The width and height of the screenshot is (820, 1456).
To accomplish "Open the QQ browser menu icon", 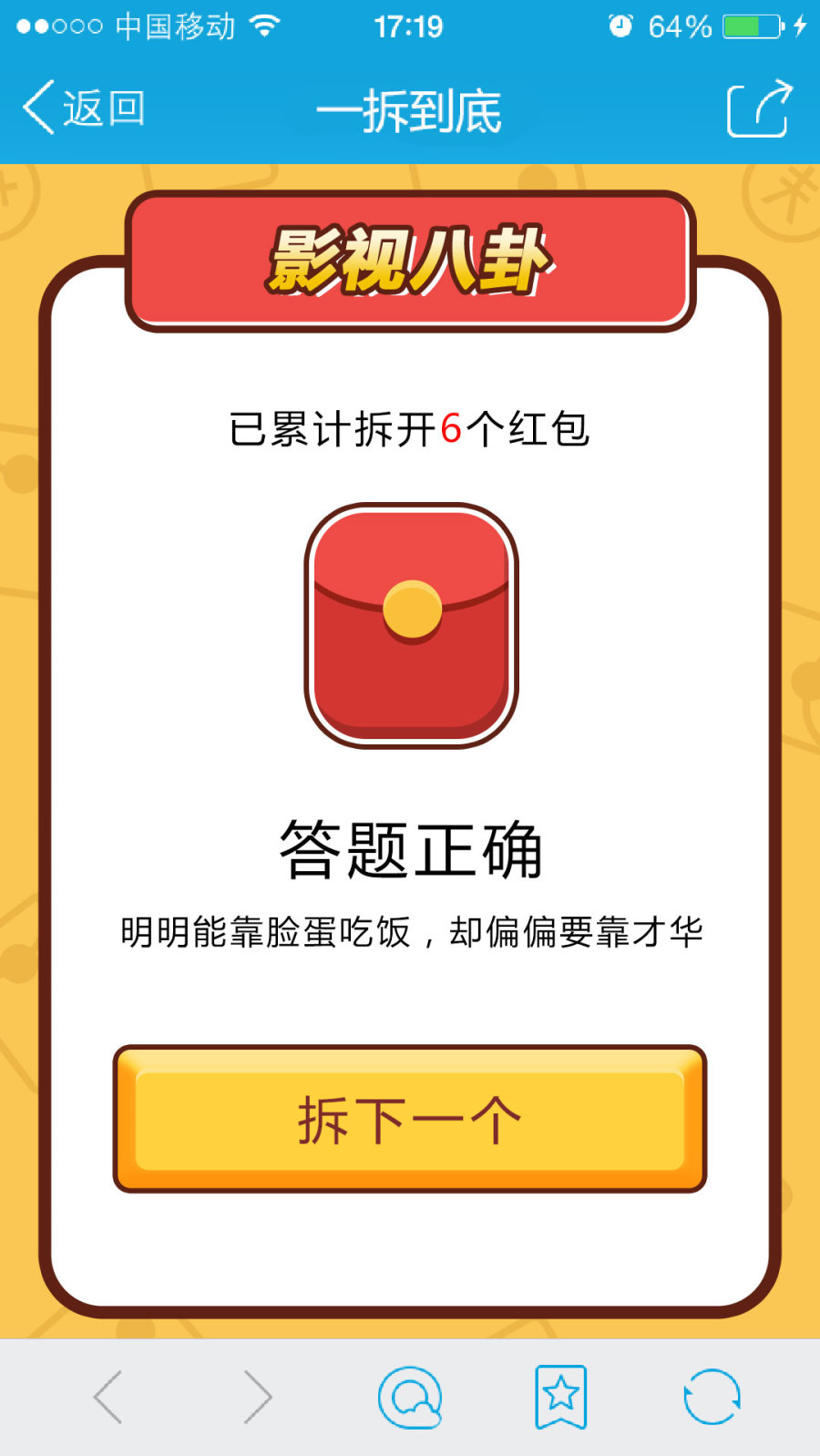I will pyautogui.click(x=410, y=1396).
